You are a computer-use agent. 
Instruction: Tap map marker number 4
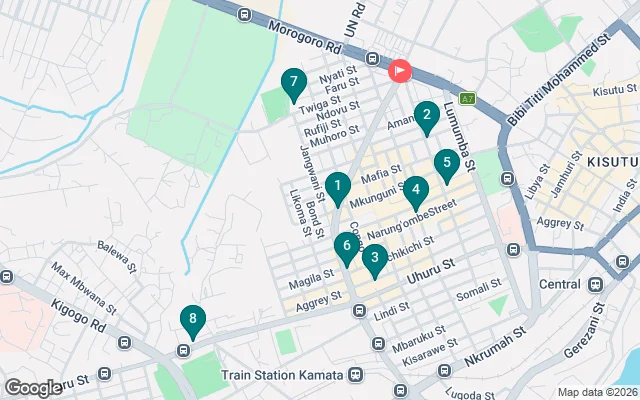pyautogui.click(x=415, y=188)
